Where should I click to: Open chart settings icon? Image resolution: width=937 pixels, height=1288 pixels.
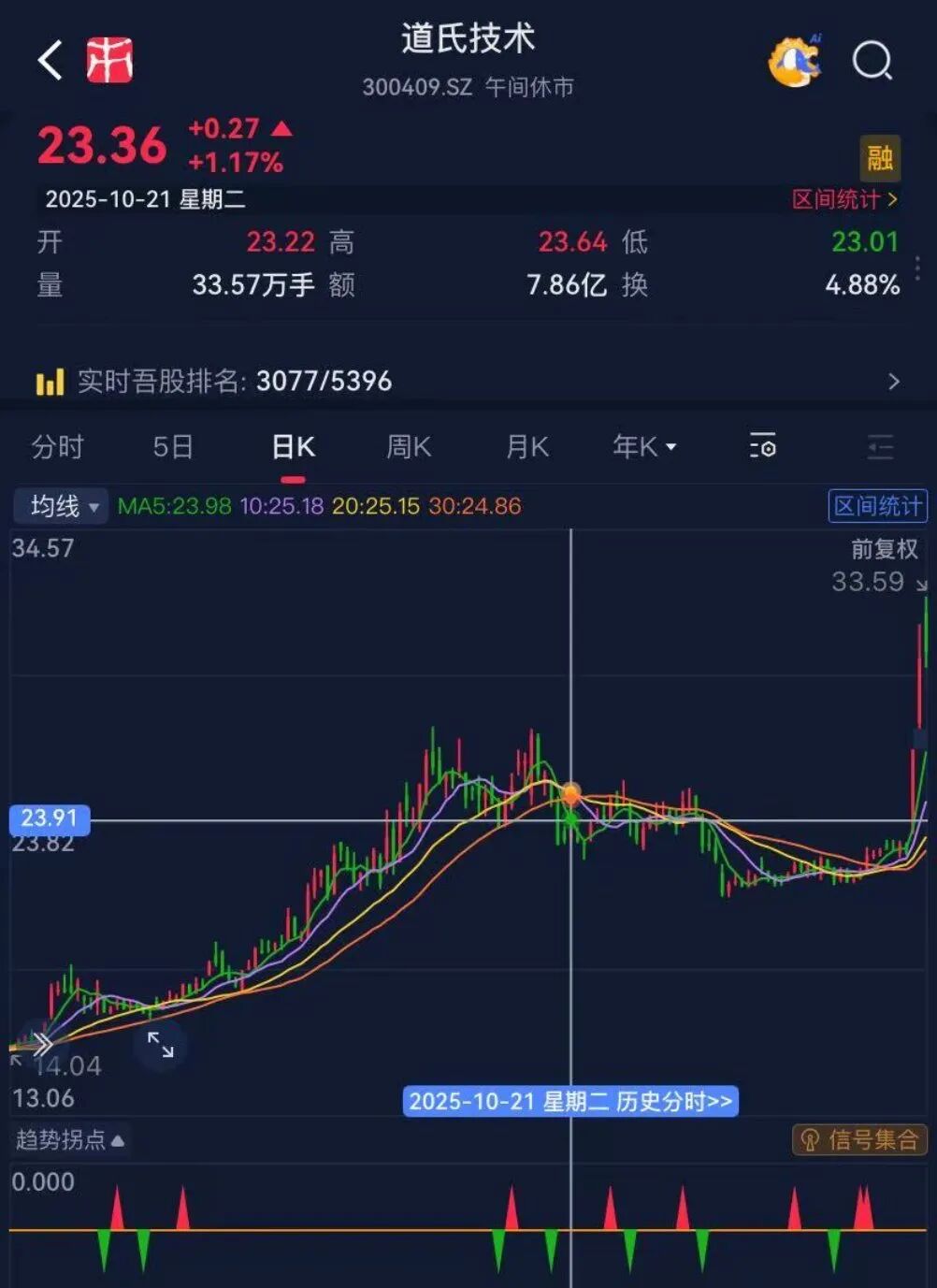[762, 447]
